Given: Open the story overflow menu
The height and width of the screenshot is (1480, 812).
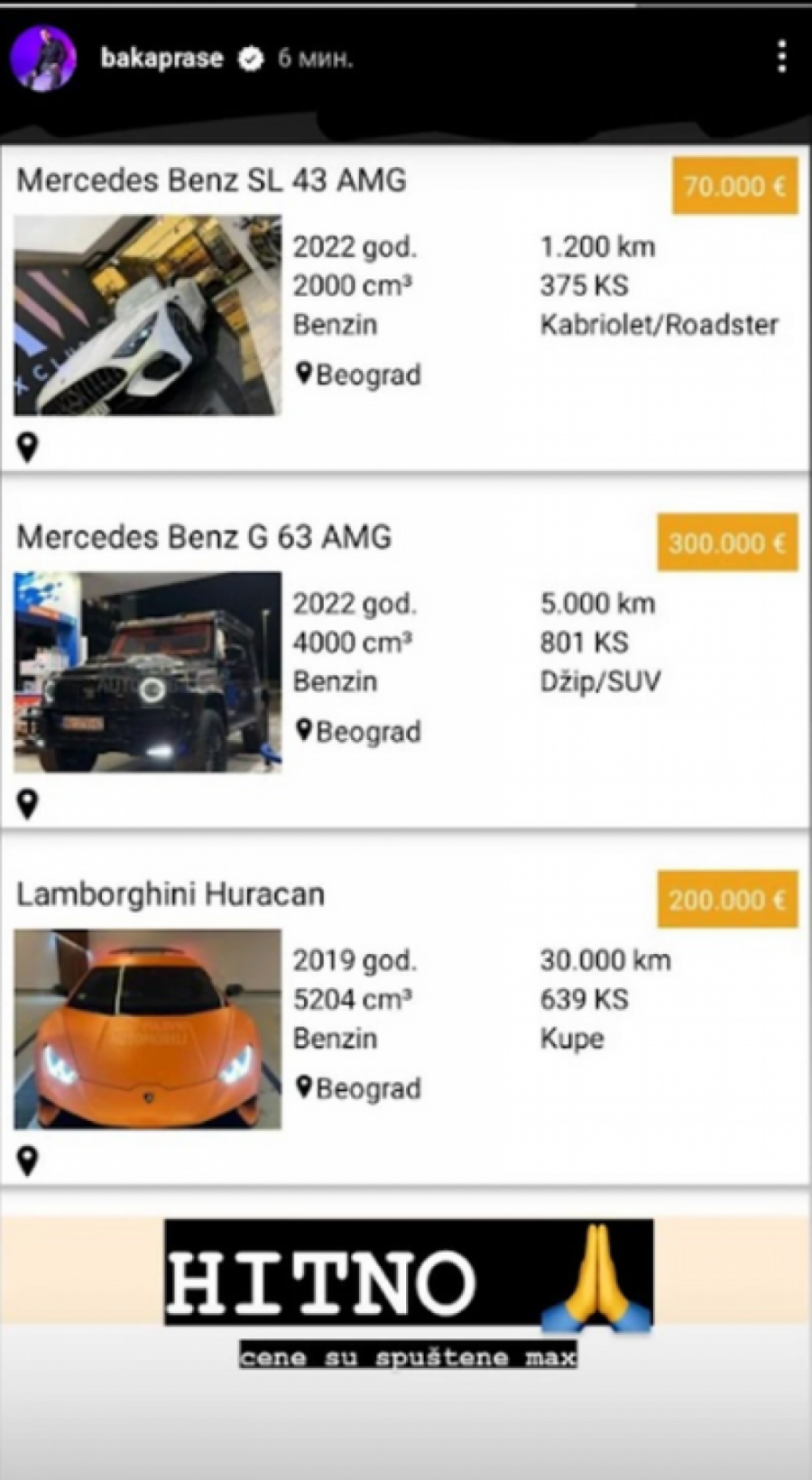Looking at the screenshot, I should click(x=781, y=57).
